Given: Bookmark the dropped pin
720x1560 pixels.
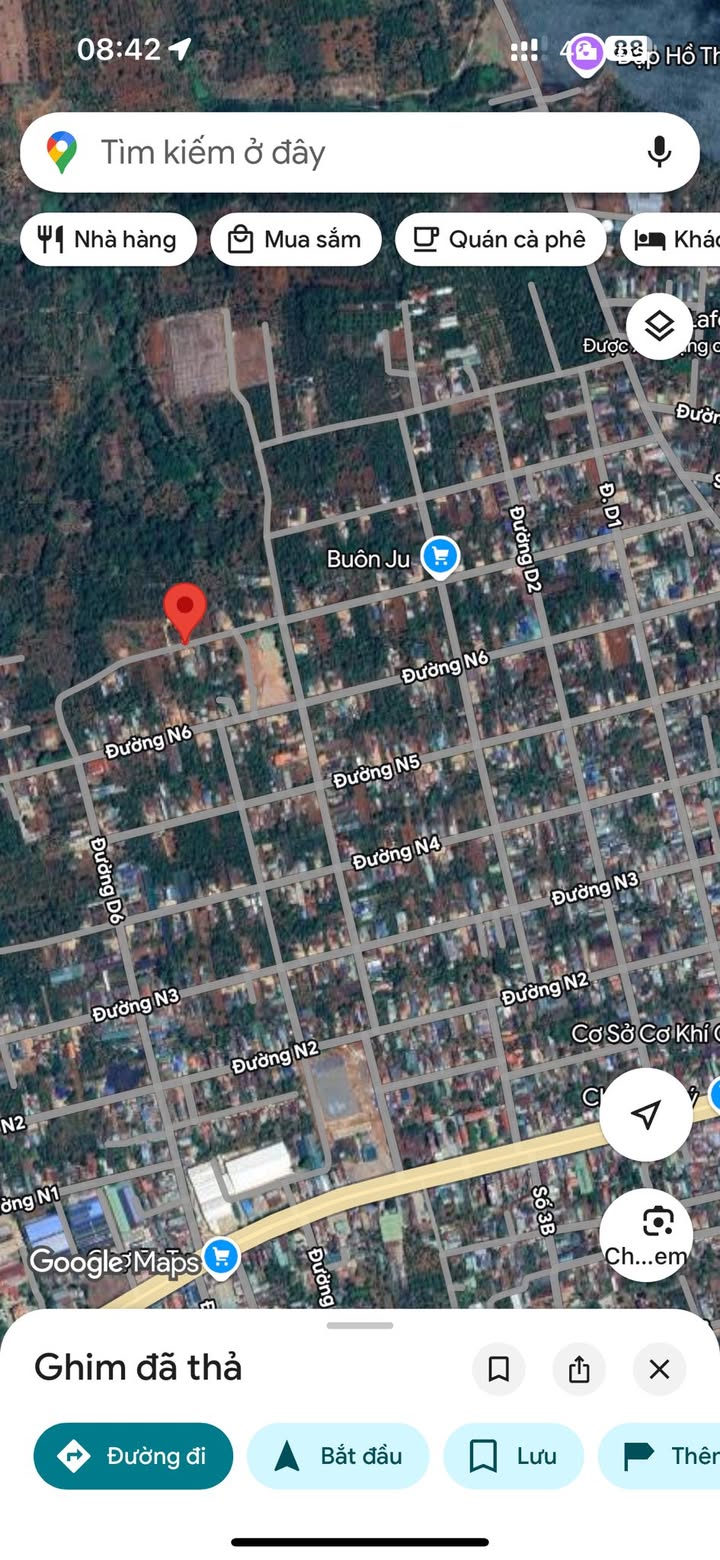Looking at the screenshot, I should (x=498, y=1369).
